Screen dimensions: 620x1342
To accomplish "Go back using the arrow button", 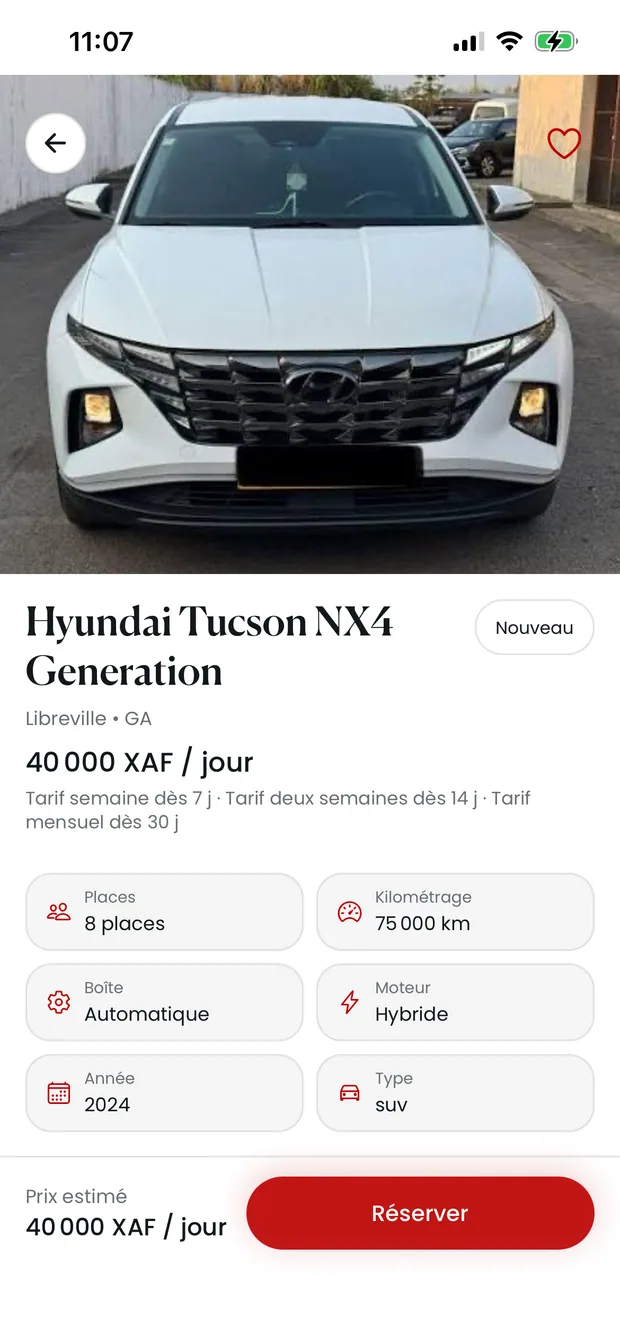I will [55, 144].
